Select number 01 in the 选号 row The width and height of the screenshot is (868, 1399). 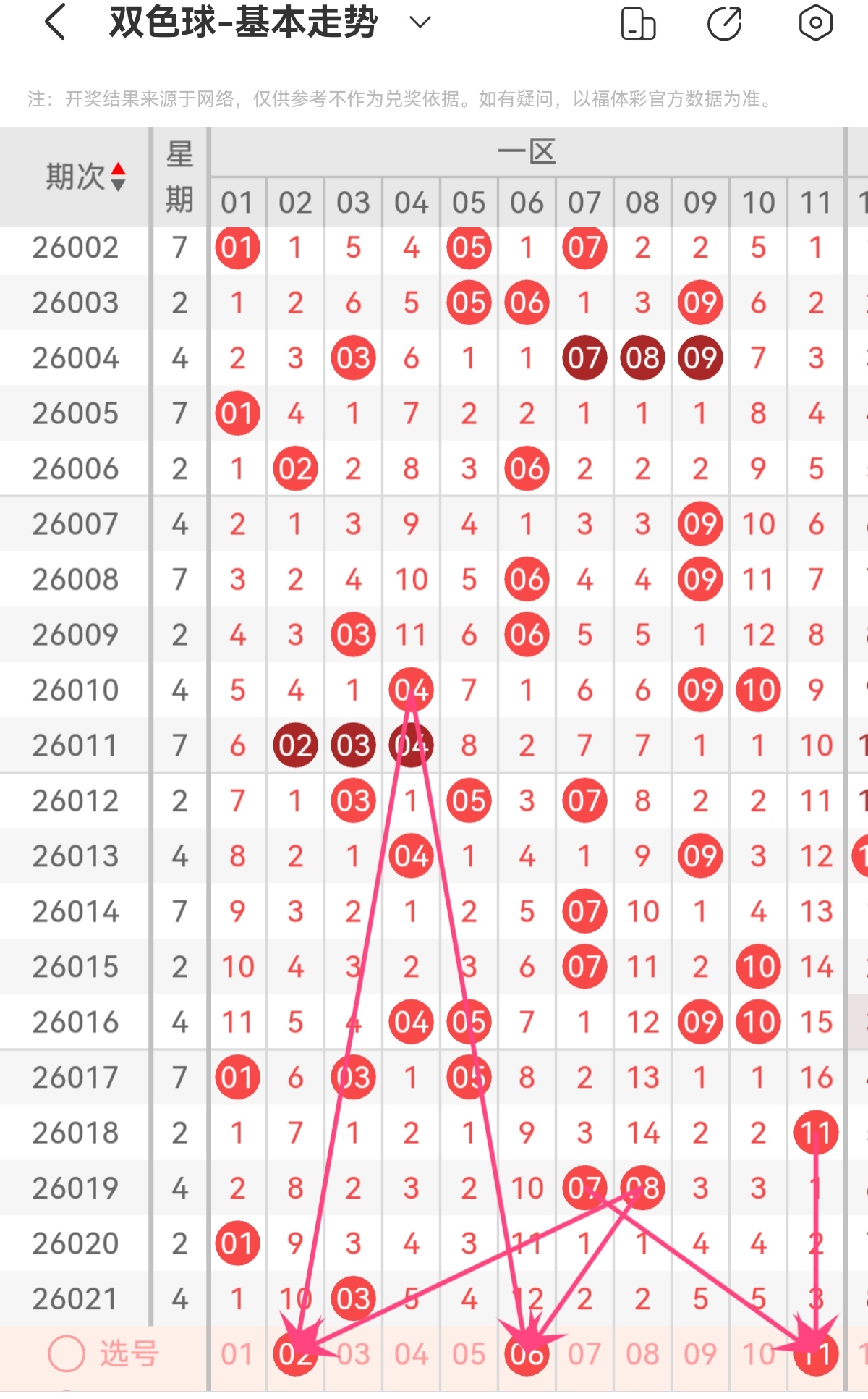click(237, 1354)
